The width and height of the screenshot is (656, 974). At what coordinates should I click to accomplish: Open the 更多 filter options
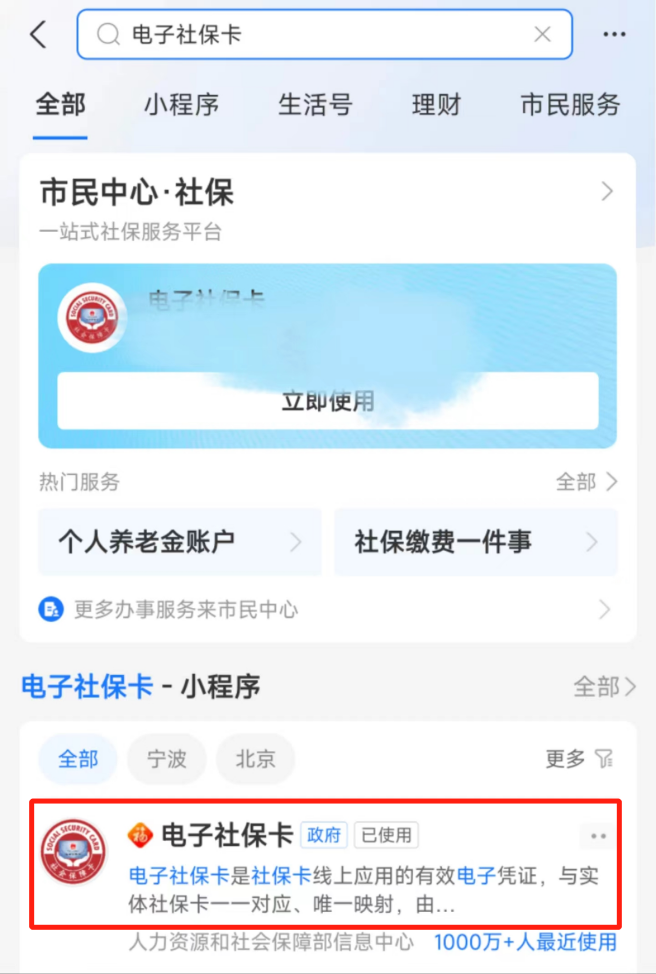pos(578,759)
